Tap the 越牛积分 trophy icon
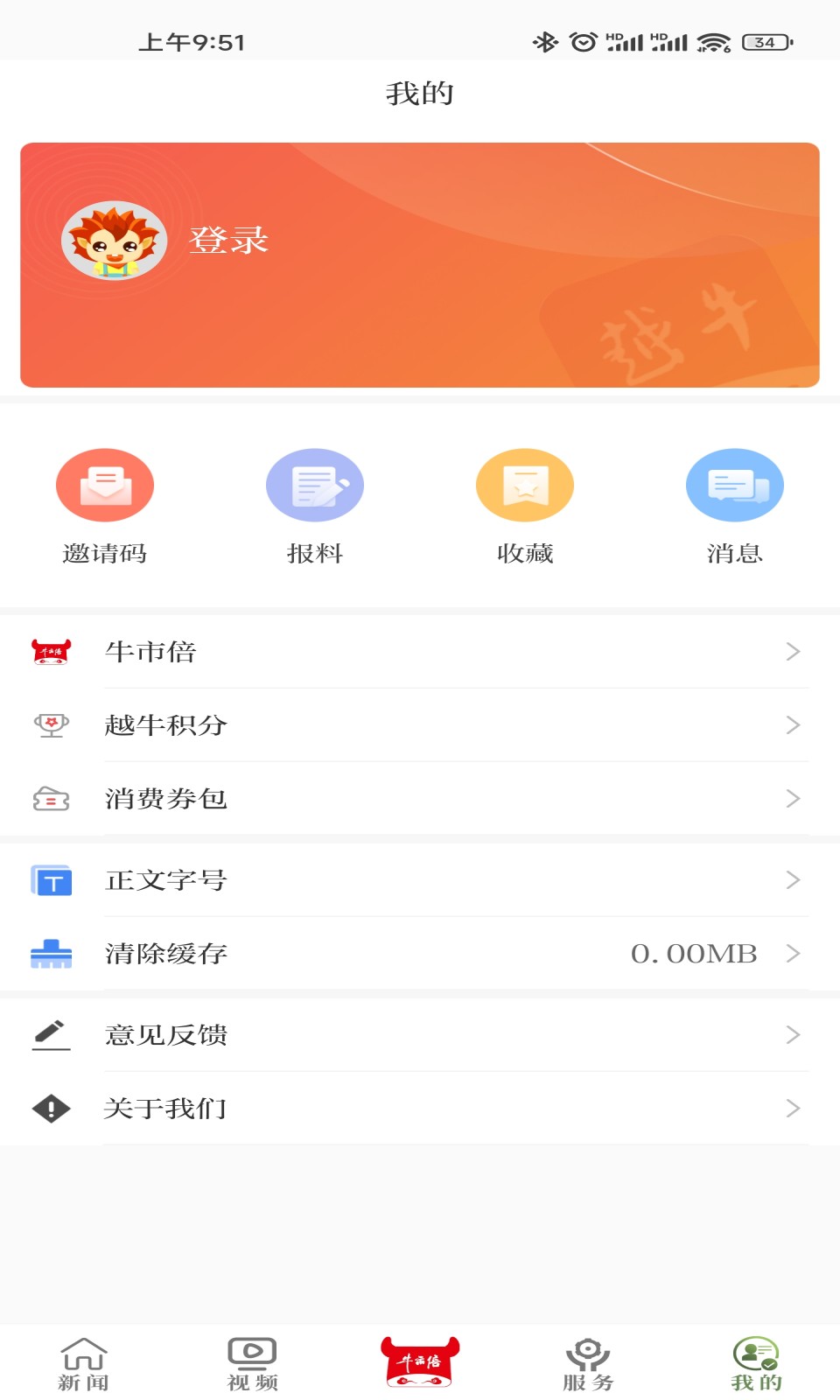 [51, 724]
